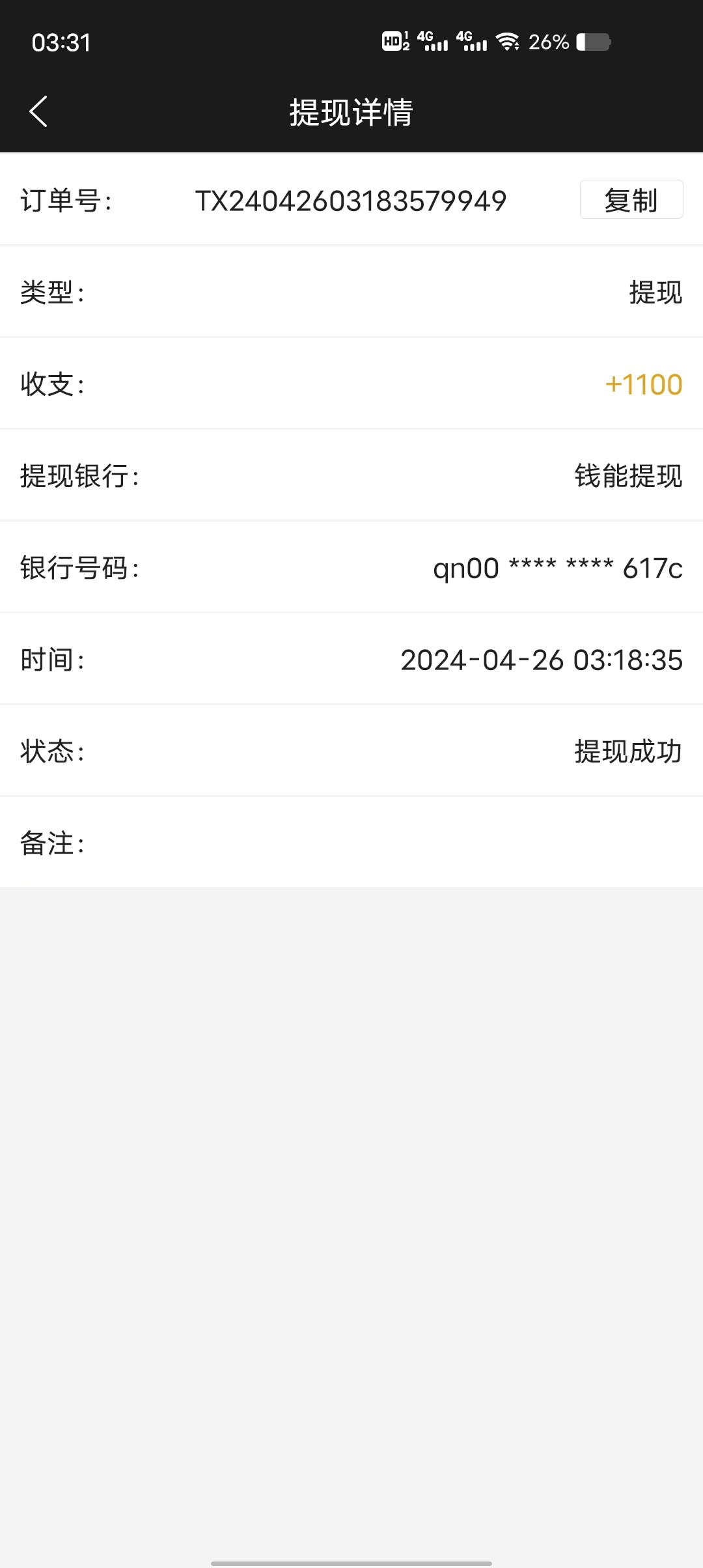Image resolution: width=703 pixels, height=1568 pixels.
Task: Tap the masked card number qn00 617c
Action: pos(558,568)
